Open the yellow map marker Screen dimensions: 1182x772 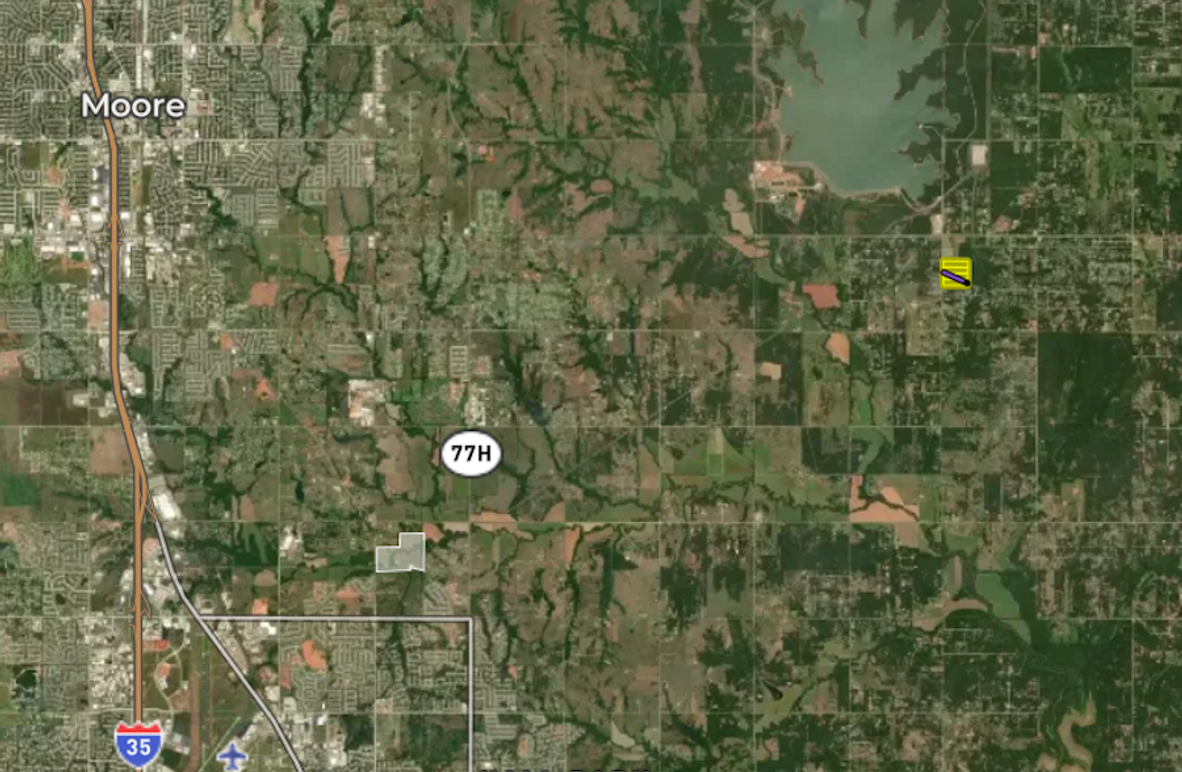click(x=955, y=273)
